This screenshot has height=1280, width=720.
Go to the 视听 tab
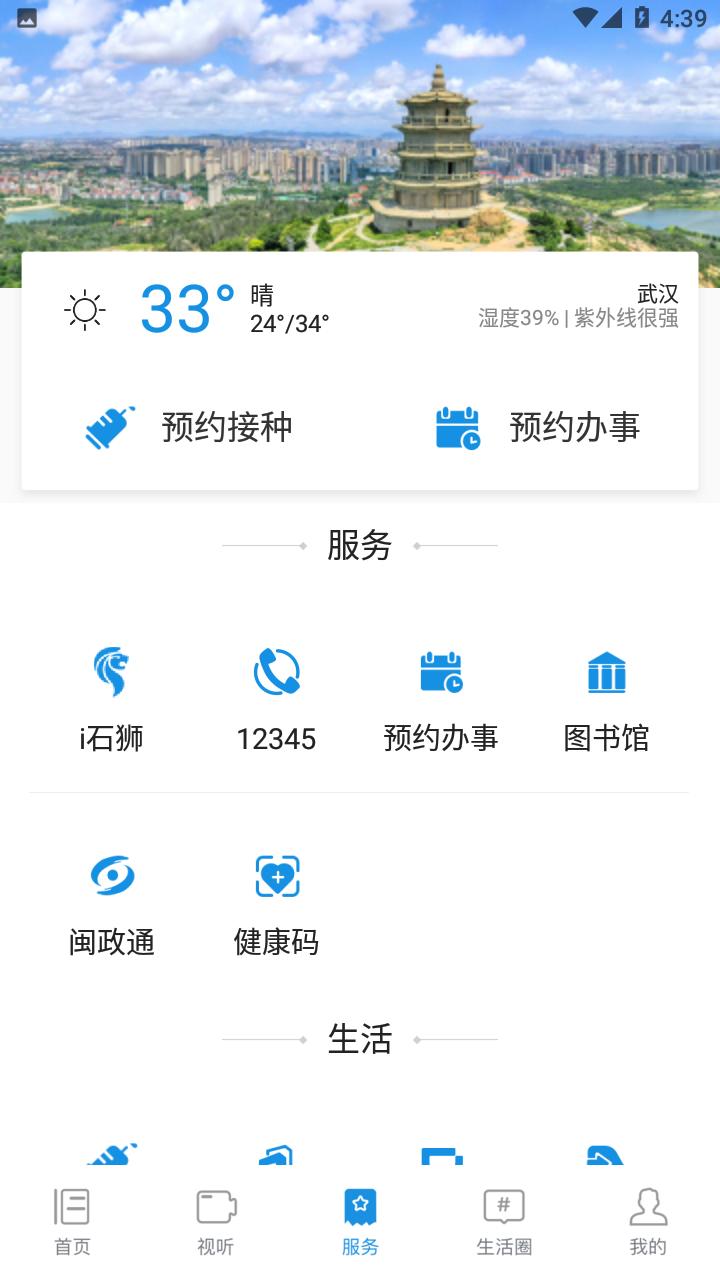pyautogui.click(x=215, y=1221)
